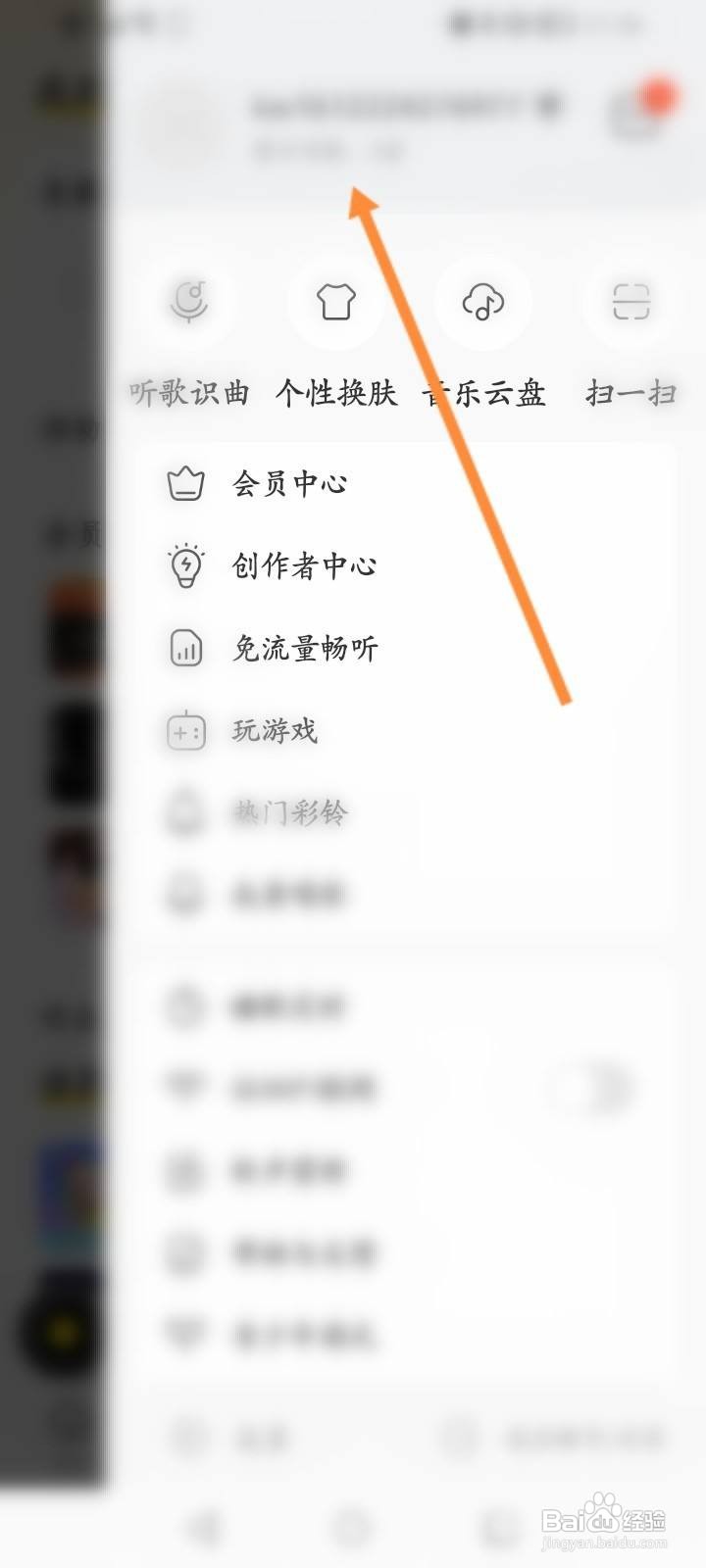The width and height of the screenshot is (706, 1568).
Task: Click the crown icon beside 会员中心
Action: tap(184, 481)
